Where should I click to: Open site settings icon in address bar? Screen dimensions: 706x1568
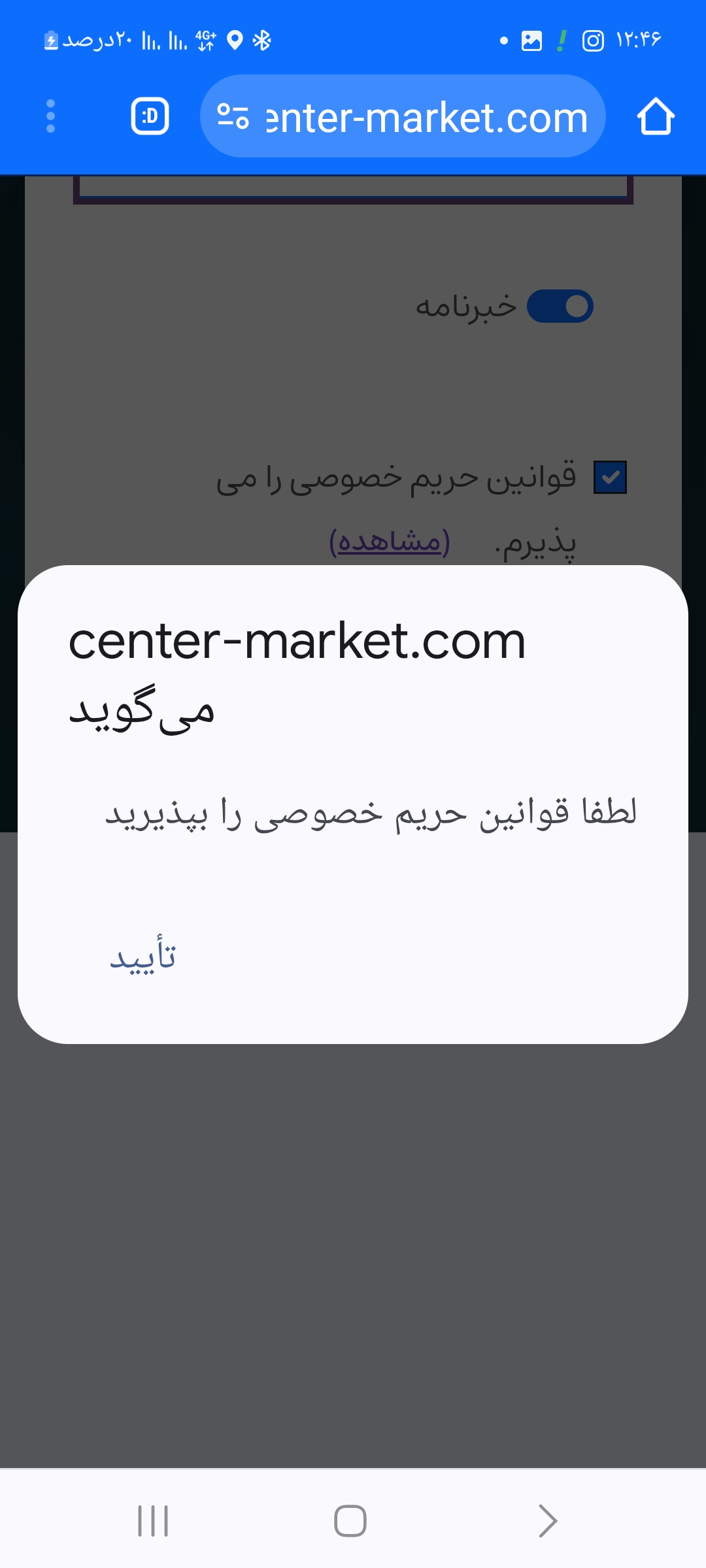pyautogui.click(x=233, y=116)
